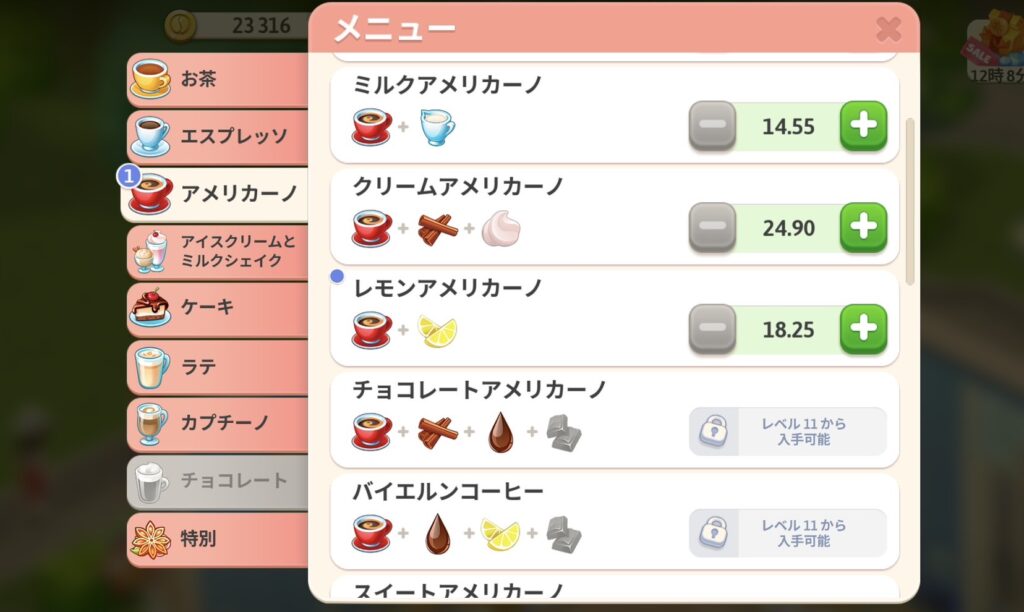Screen dimensions: 1024x612
Task: Decrease ミルクアメリカーノ price
Action: [x=712, y=126]
